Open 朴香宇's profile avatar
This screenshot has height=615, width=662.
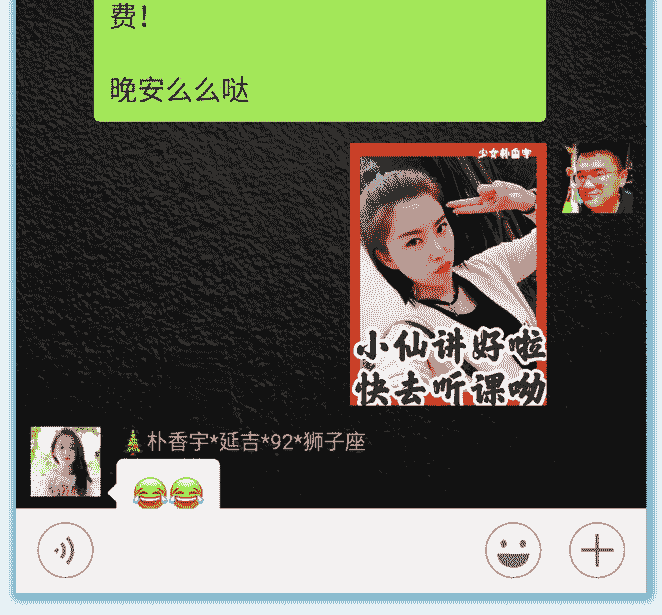66,461
